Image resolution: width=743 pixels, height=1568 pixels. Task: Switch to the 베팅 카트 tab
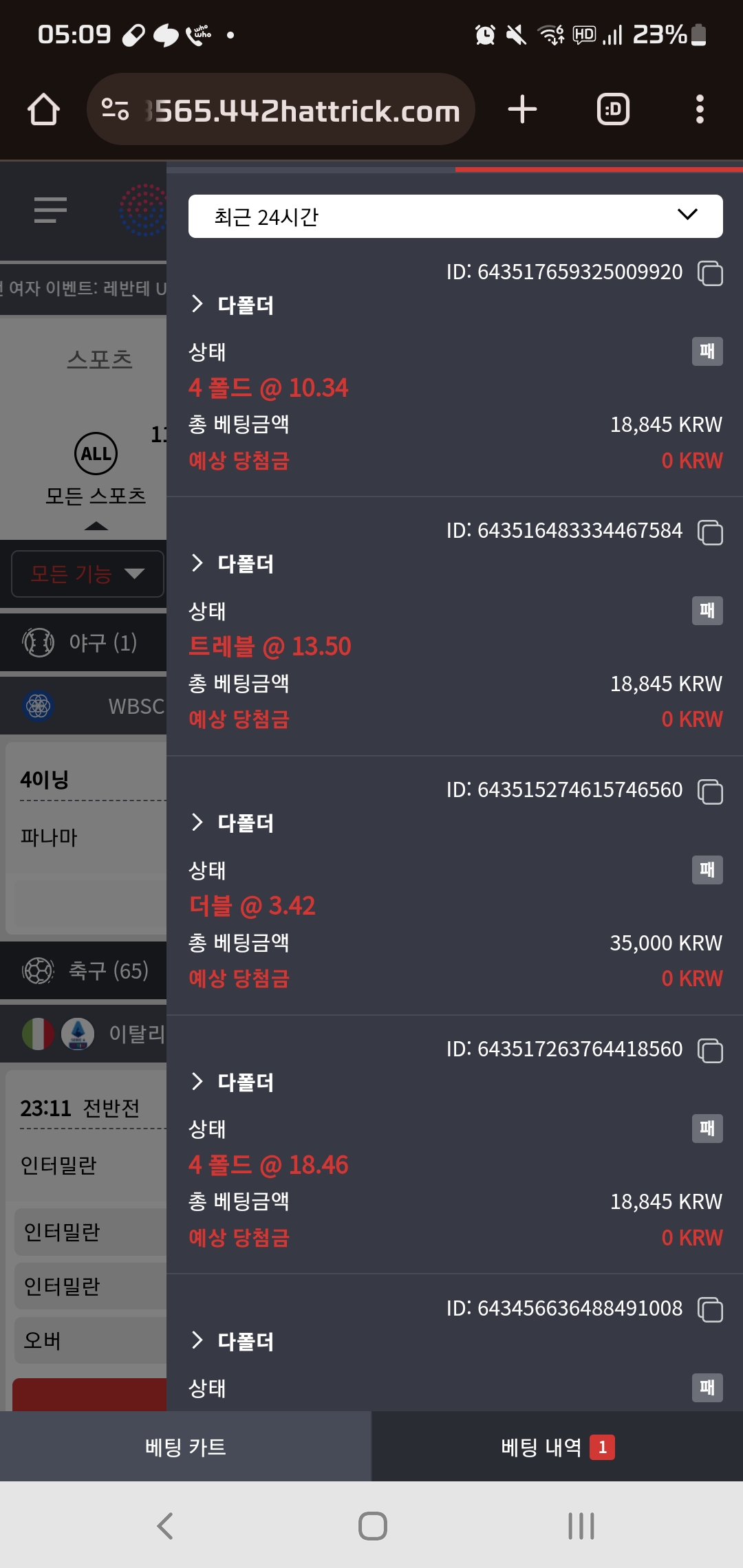click(x=185, y=1447)
